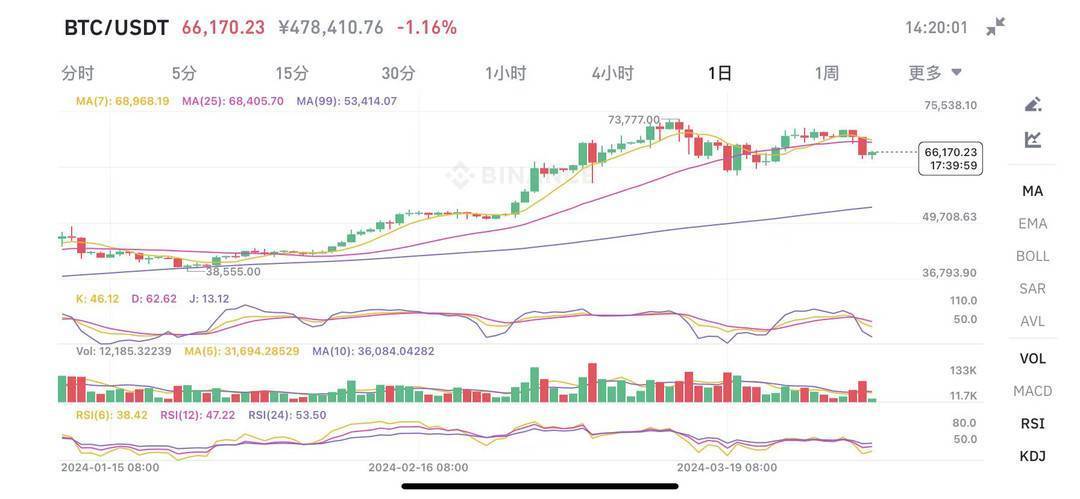Toggle the MA indicator

tap(1033, 191)
